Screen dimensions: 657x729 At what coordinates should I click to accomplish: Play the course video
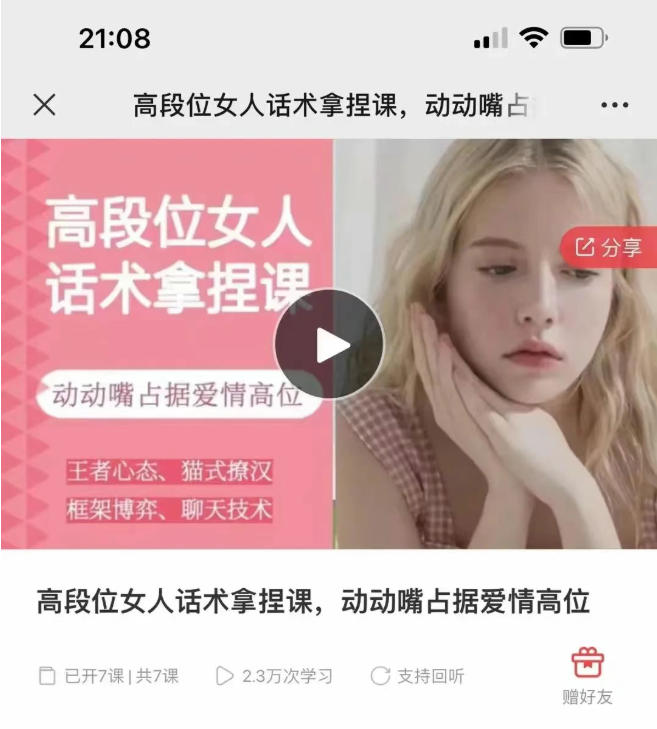coord(329,344)
